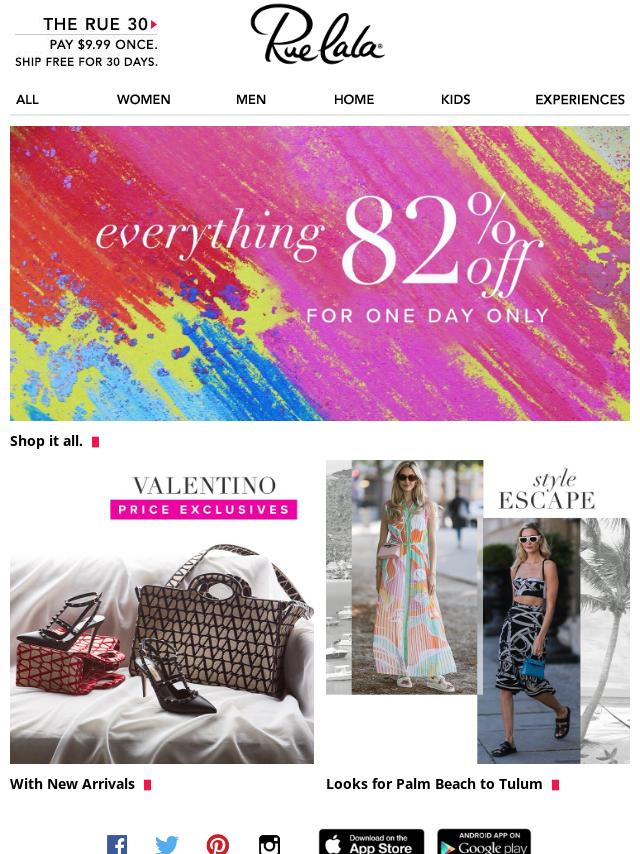Get the Android app on Google Play
The height and width of the screenshot is (854, 640).
pyautogui.click(x=484, y=842)
